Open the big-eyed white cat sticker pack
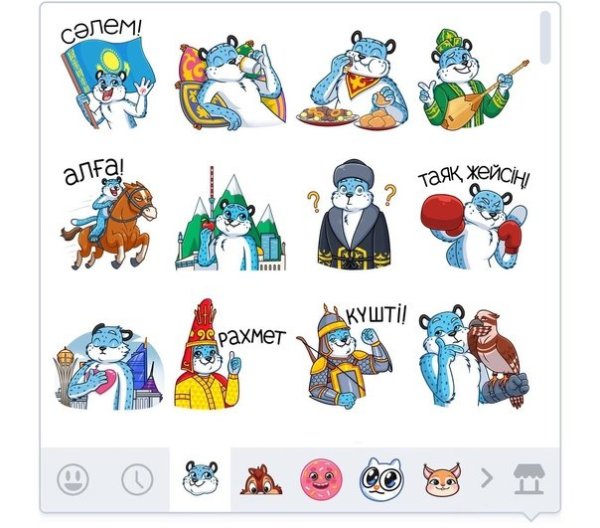 tap(381, 480)
